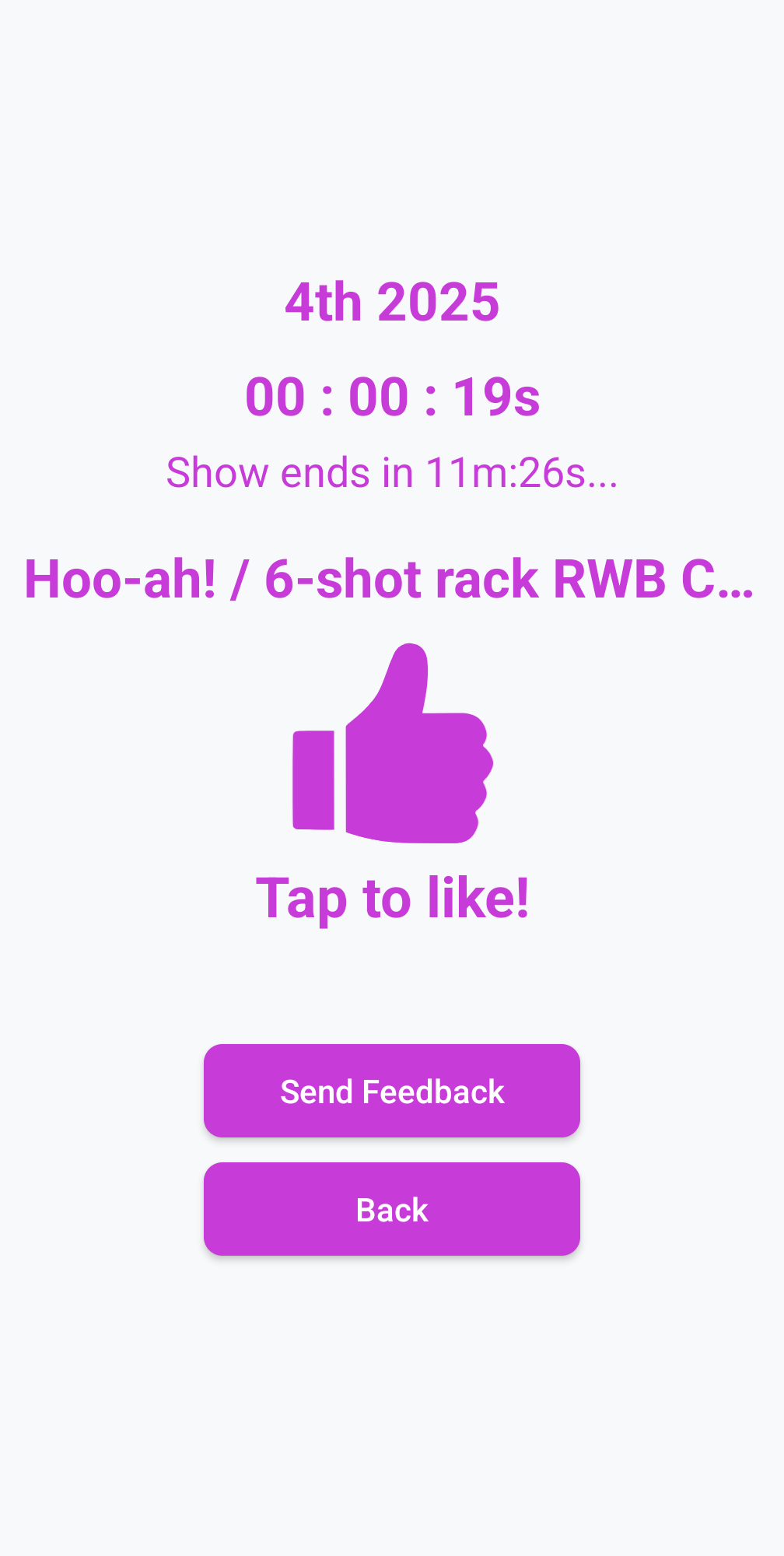Tap the thumbs-up icon to like
784x1556 pixels.
point(393,745)
